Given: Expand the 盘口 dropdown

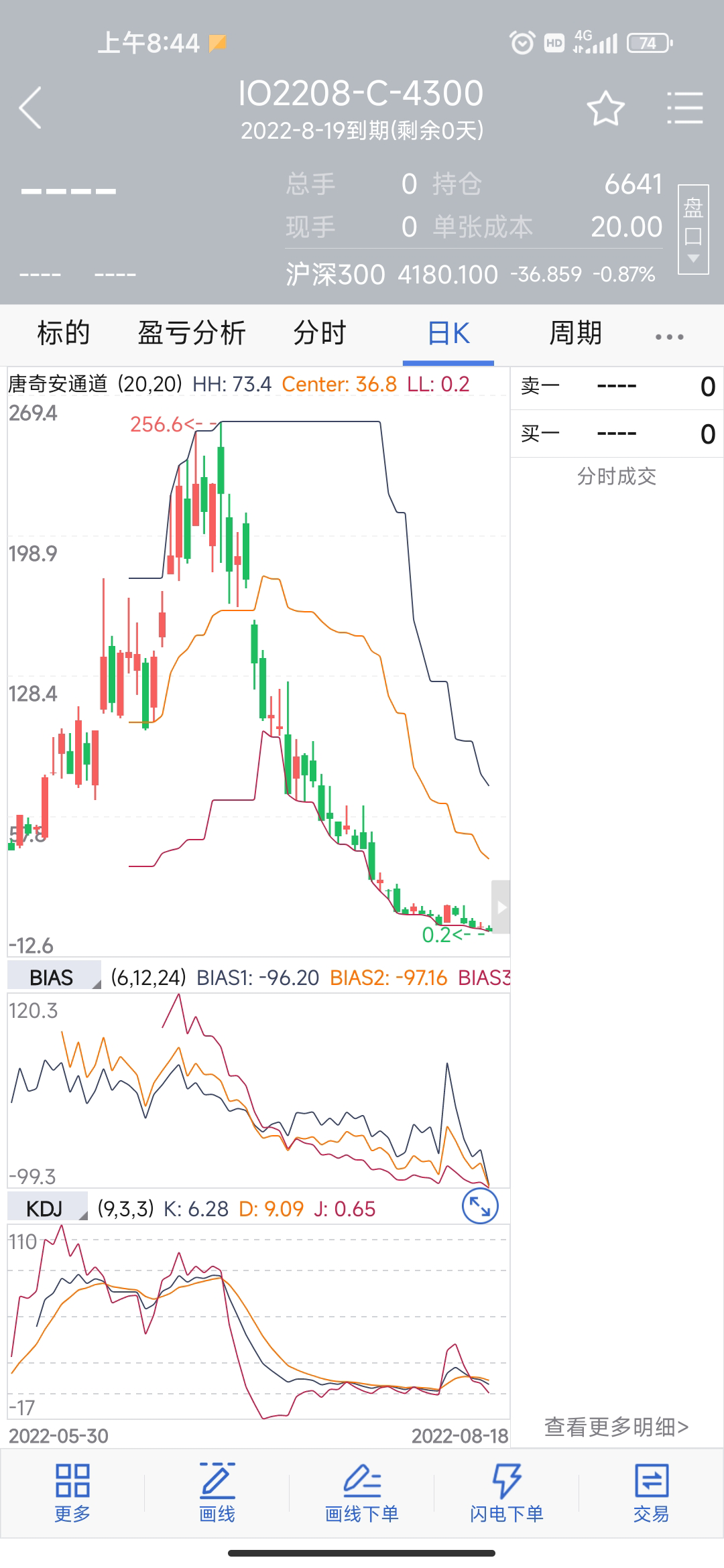Looking at the screenshot, I should (693, 229).
